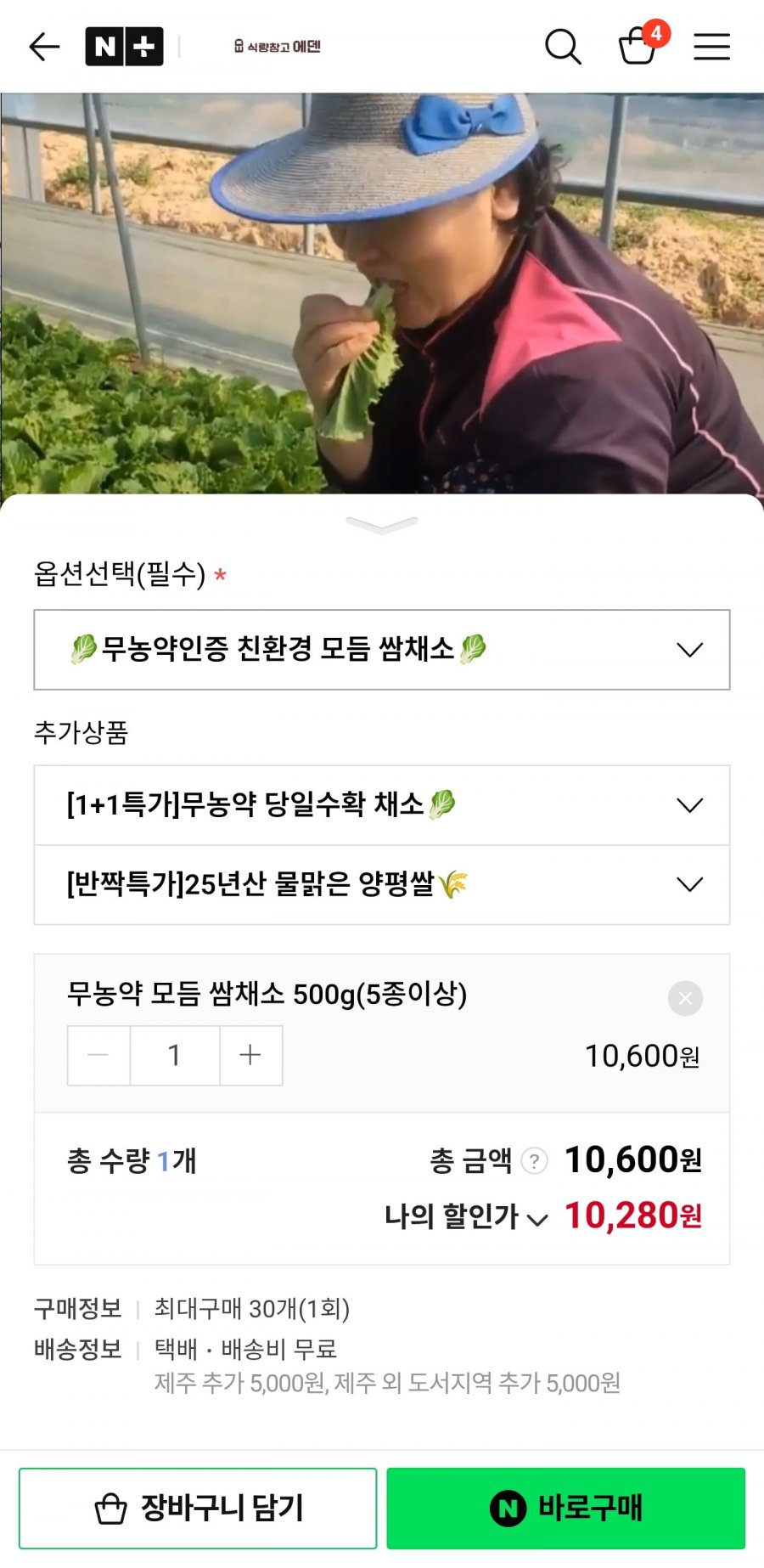The image size is (764, 1568).
Task: Edit the quantity number field
Action: pos(175,1055)
